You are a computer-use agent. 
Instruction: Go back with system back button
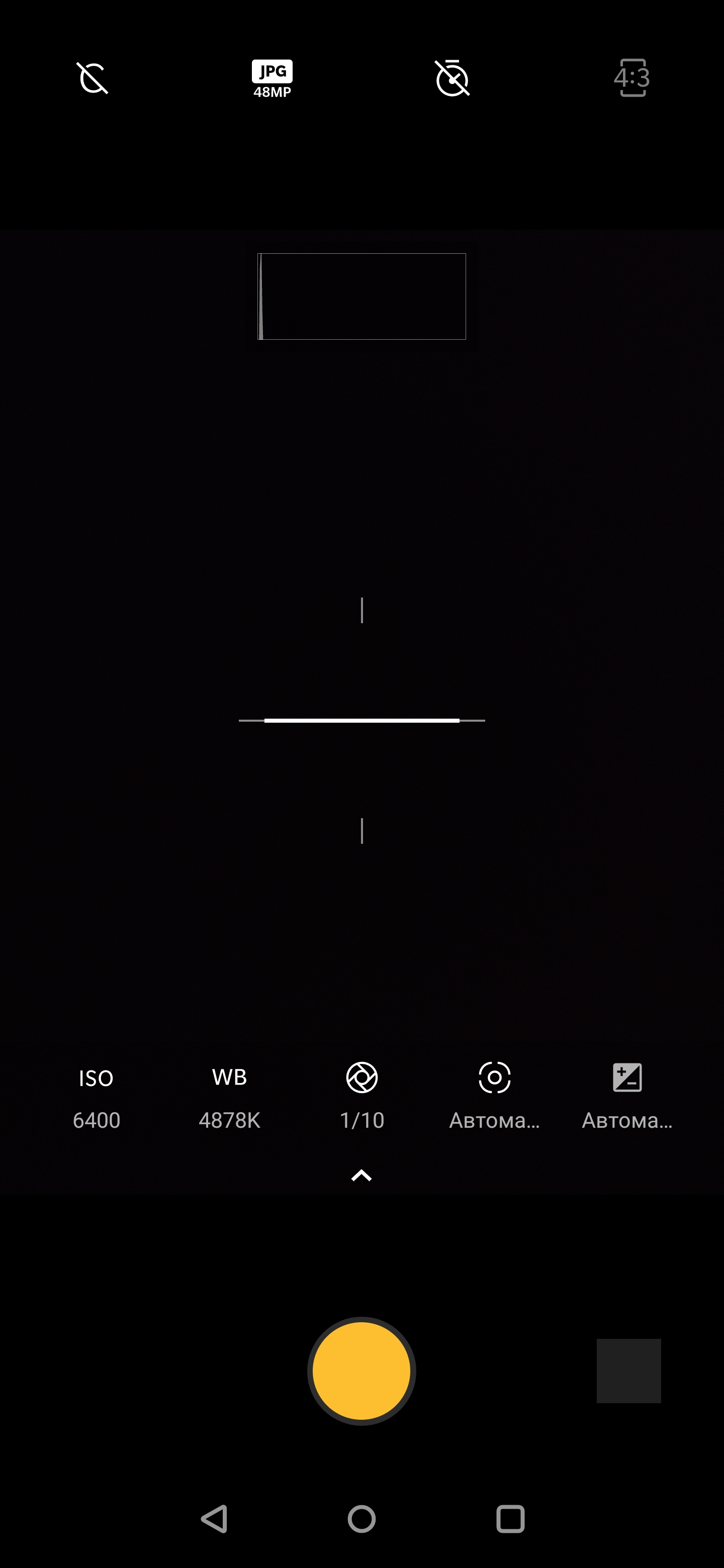pyautogui.click(x=214, y=1519)
